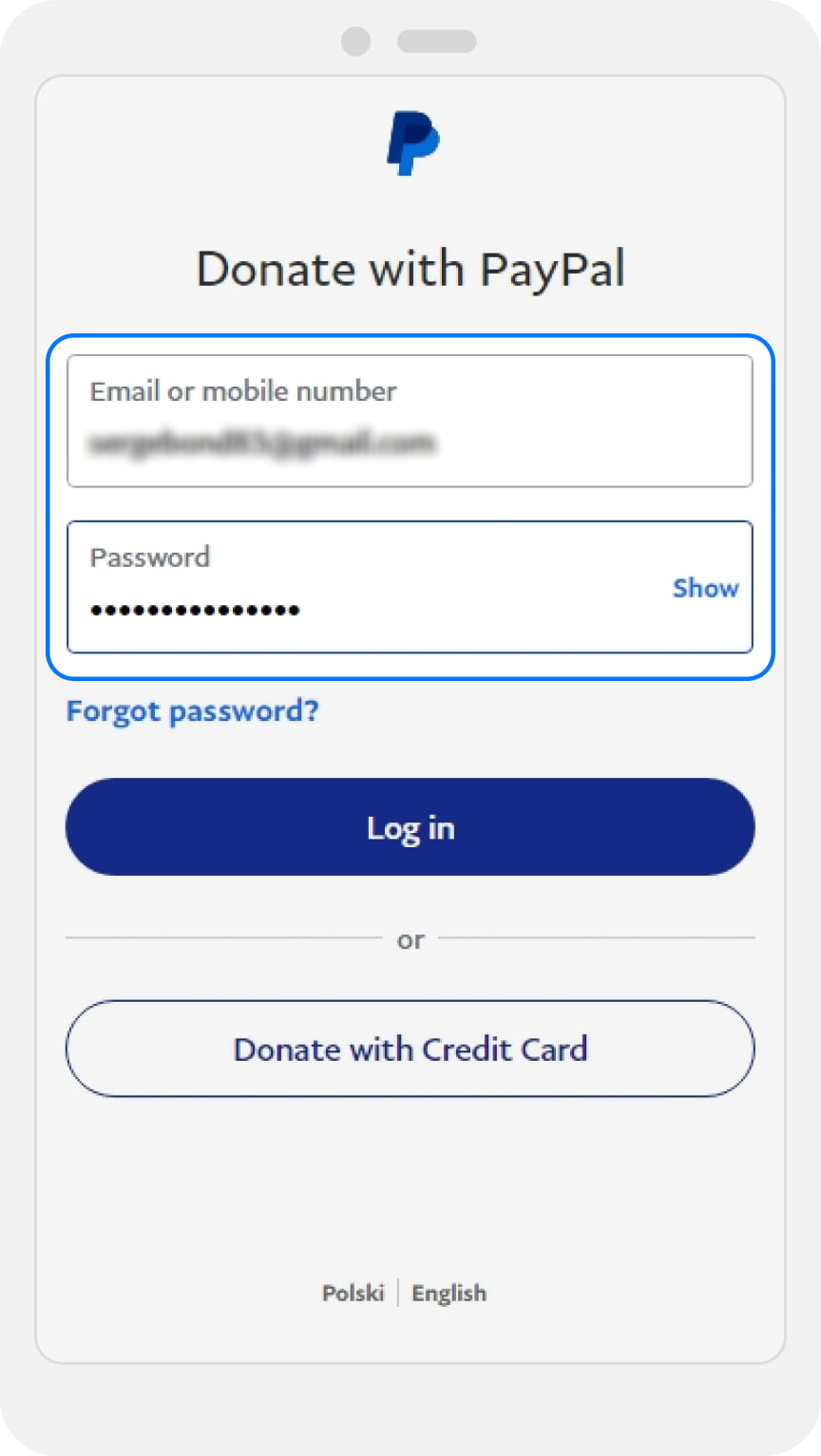Screen dimensions: 821x1456
Task: Open the Forgot password link
Action: coord(193,710)
